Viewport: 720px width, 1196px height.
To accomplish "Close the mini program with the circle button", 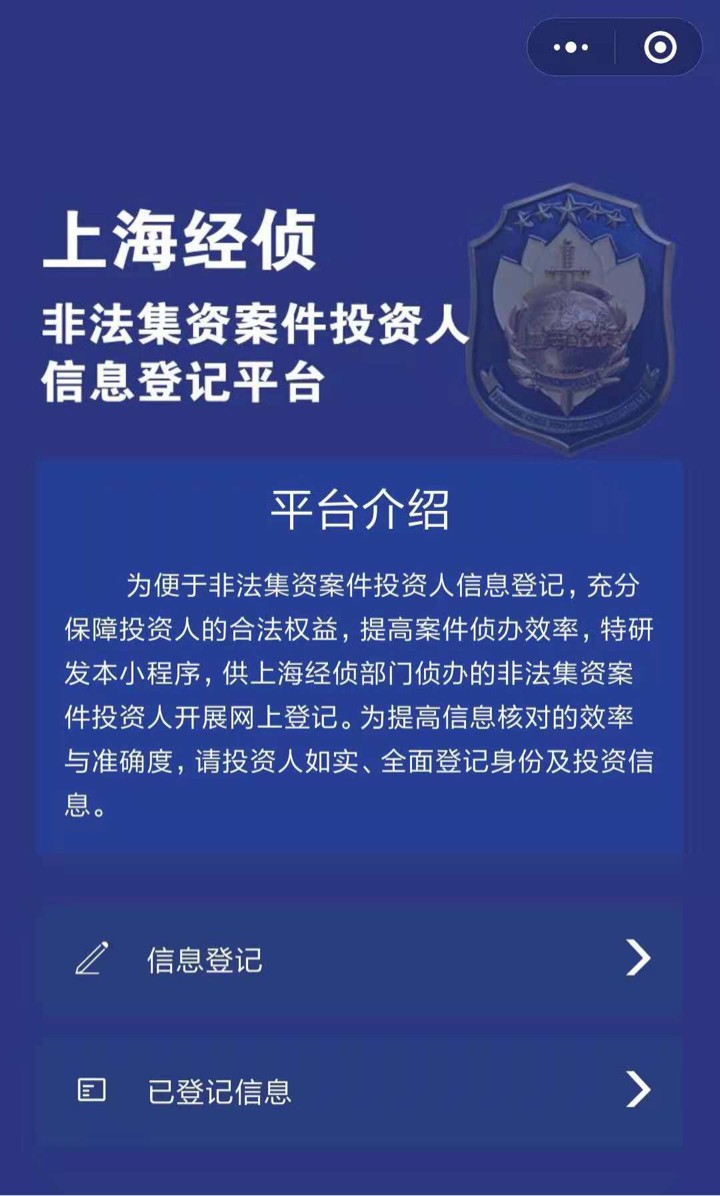I will (x=660, y=47).
